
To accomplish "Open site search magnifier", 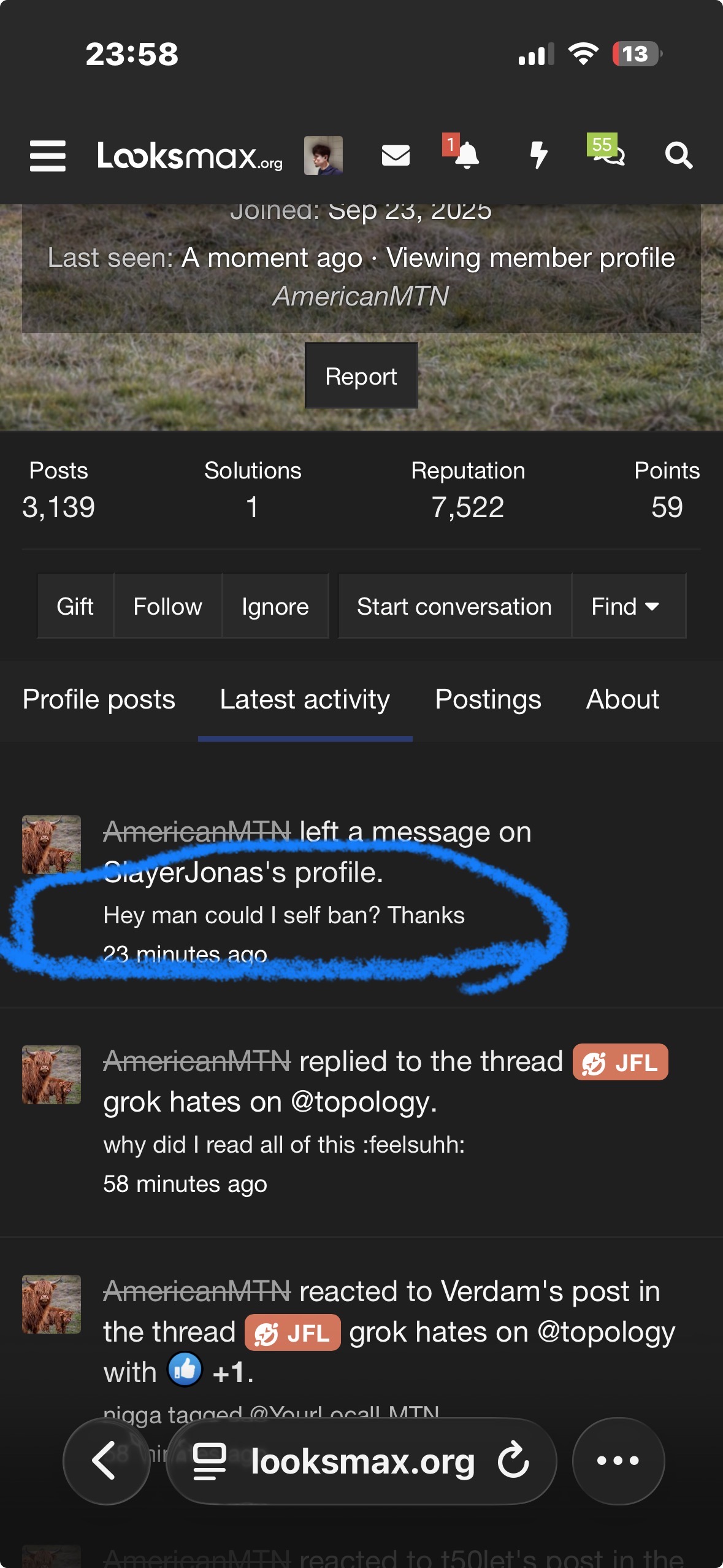I will 678,156.
